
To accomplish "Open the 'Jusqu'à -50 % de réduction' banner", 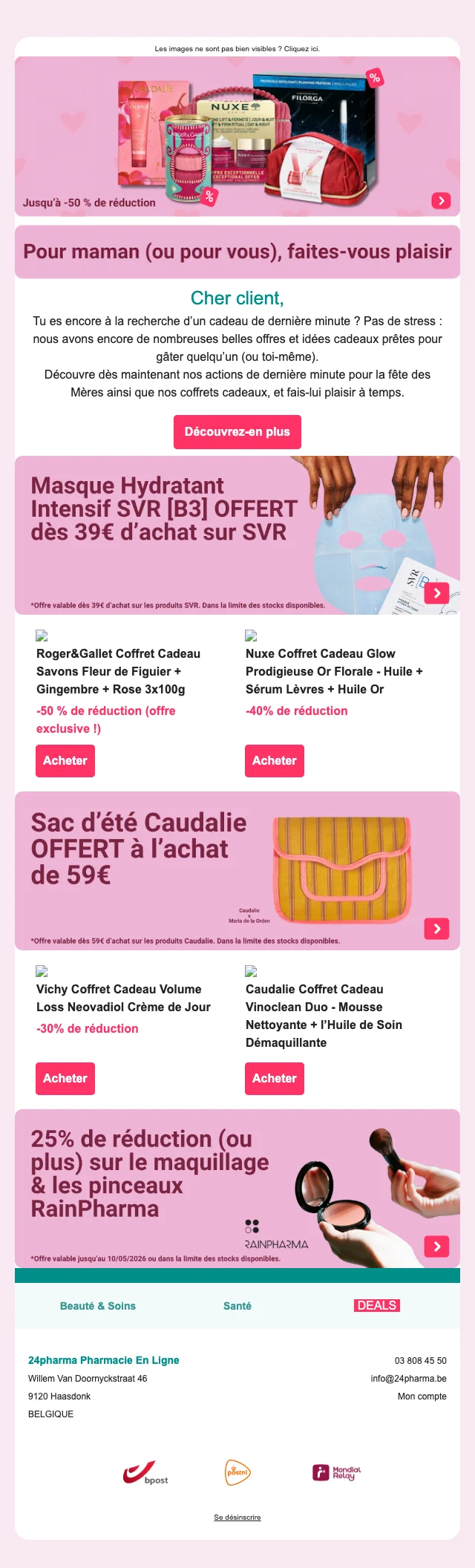I will [237, 137].
